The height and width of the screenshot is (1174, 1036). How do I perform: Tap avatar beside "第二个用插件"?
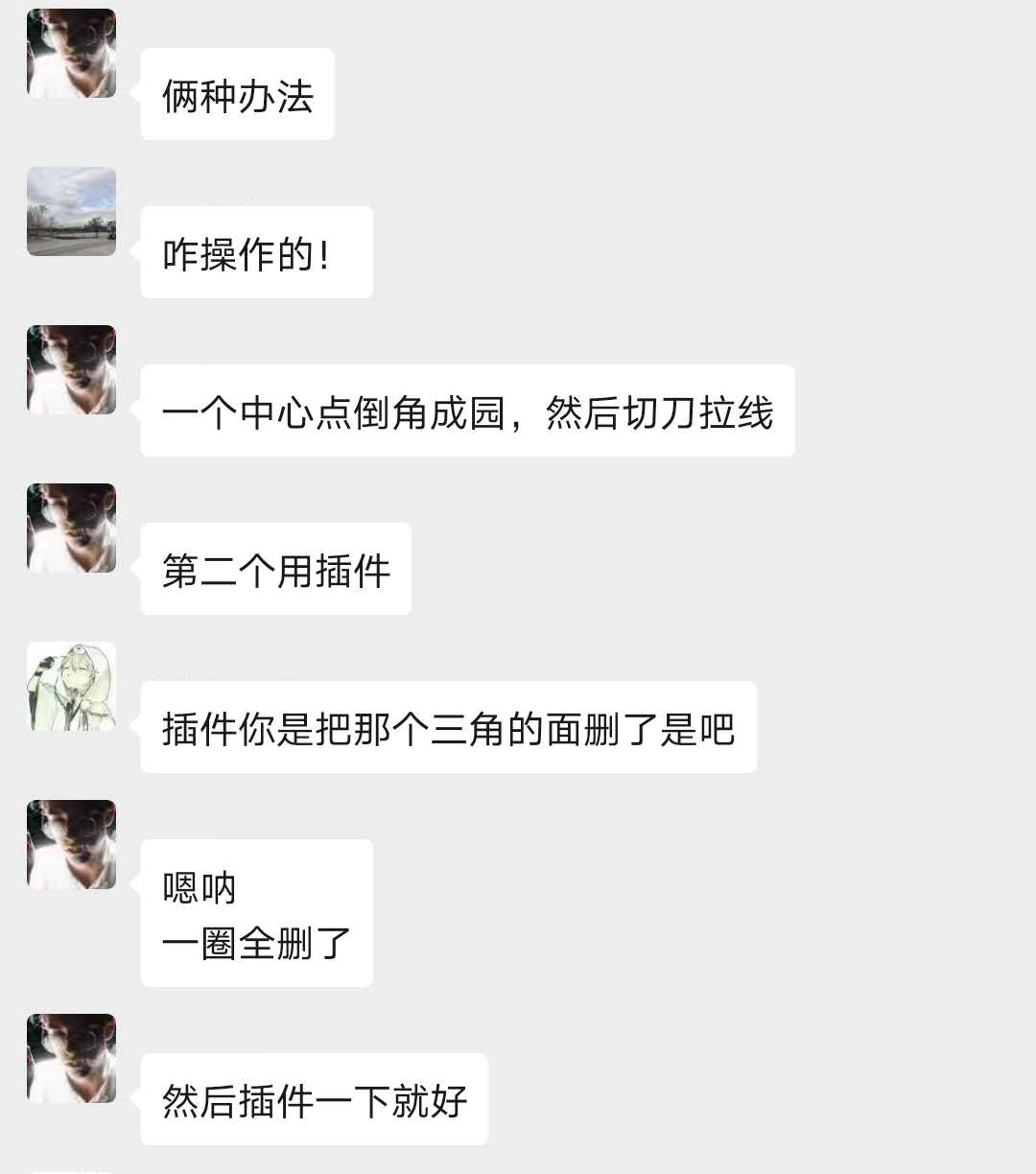tap(71, 528)
